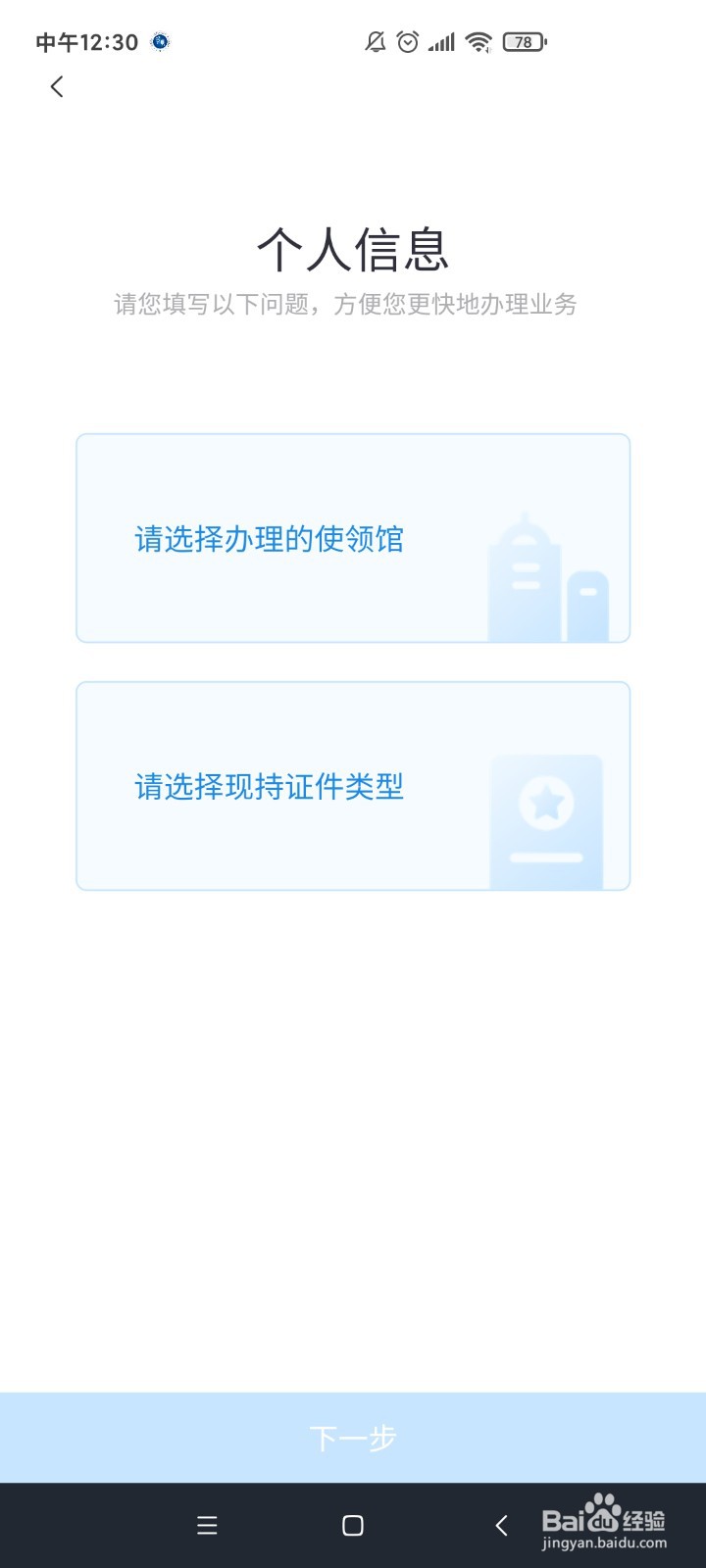Tap the blue dot icon beside the time

tap(158, 41)
